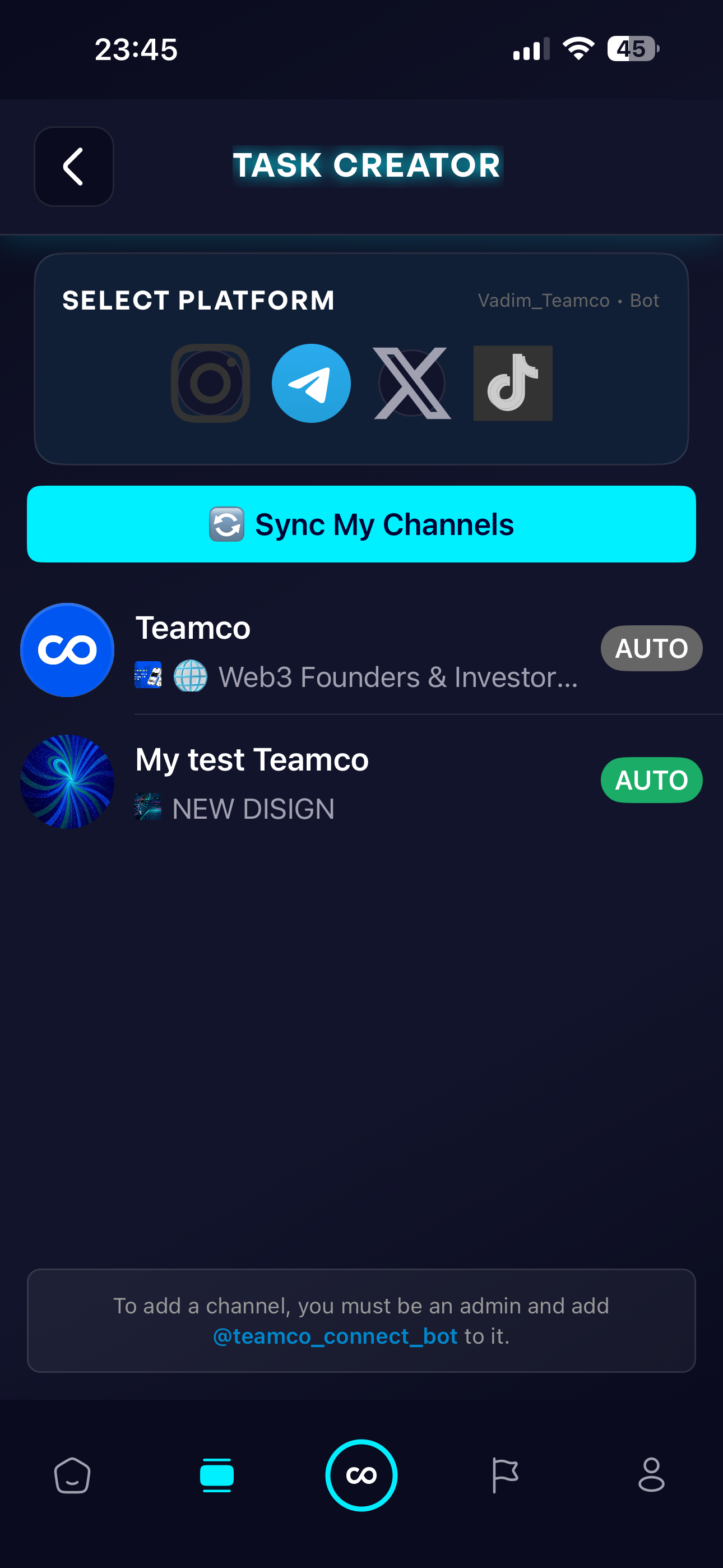723x1568 pixels.
Task: Choose the X platform icon
Action: click(x=412, y=383)
